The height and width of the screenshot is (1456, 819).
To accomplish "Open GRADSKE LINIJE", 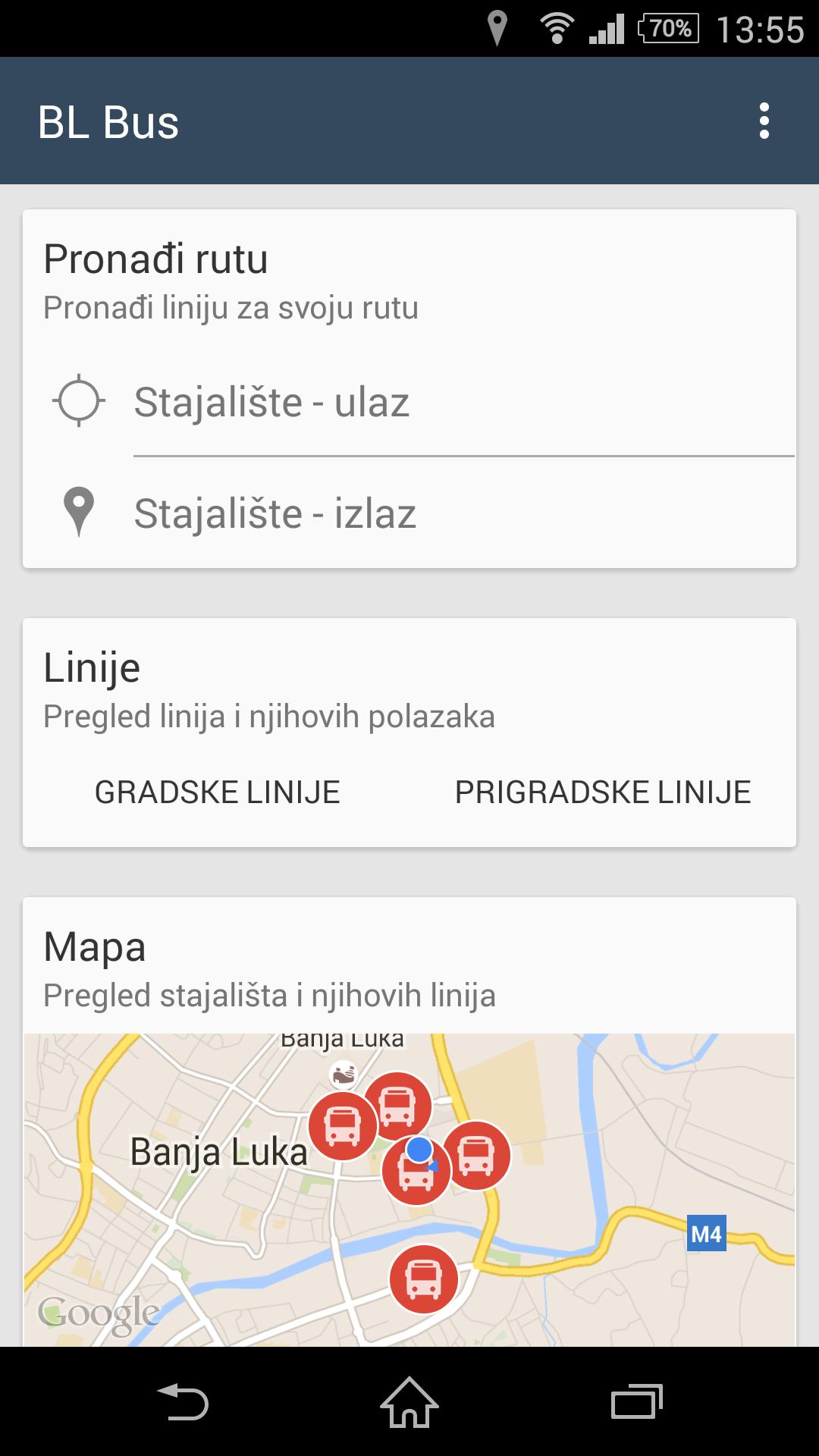I will click(x=217, y=792).
